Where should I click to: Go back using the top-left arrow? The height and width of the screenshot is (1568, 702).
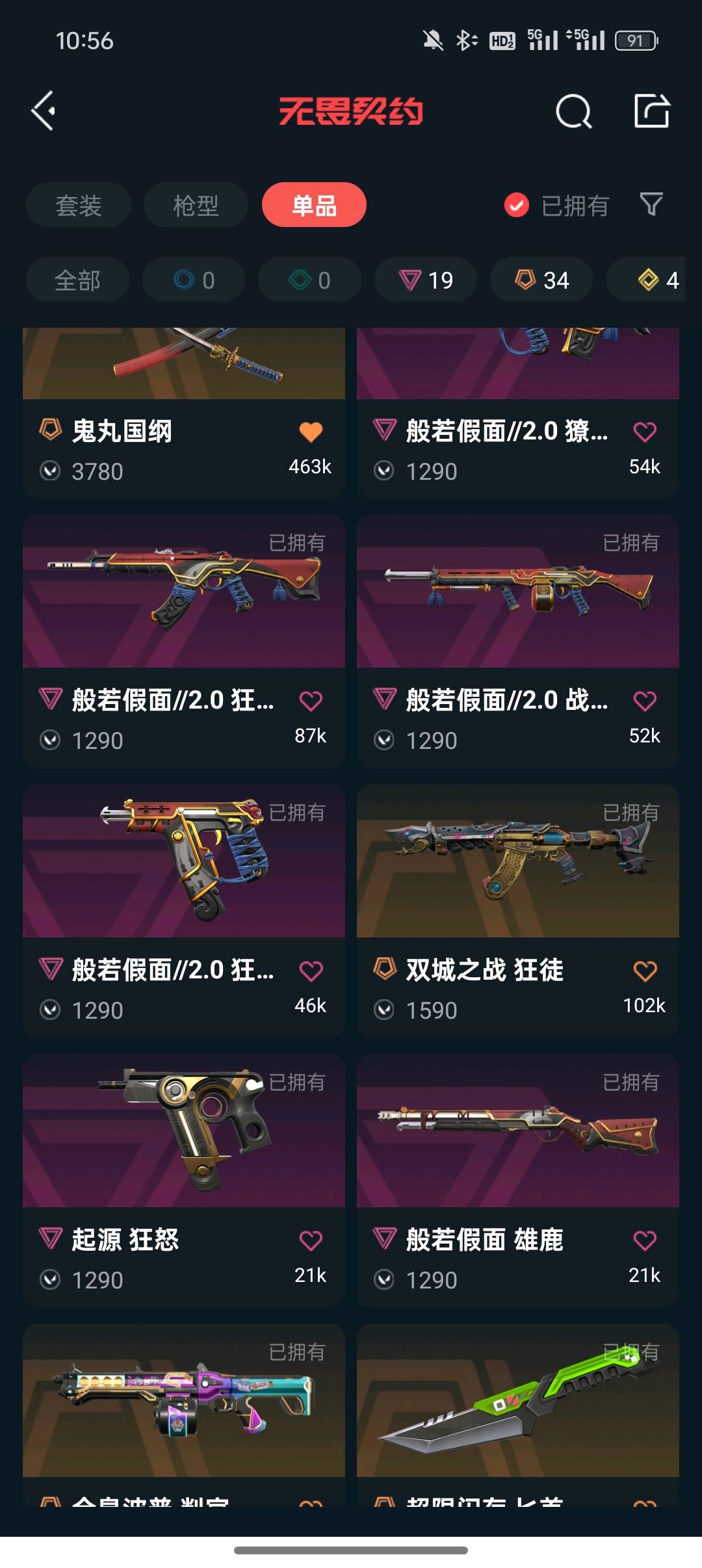(44, 111)
